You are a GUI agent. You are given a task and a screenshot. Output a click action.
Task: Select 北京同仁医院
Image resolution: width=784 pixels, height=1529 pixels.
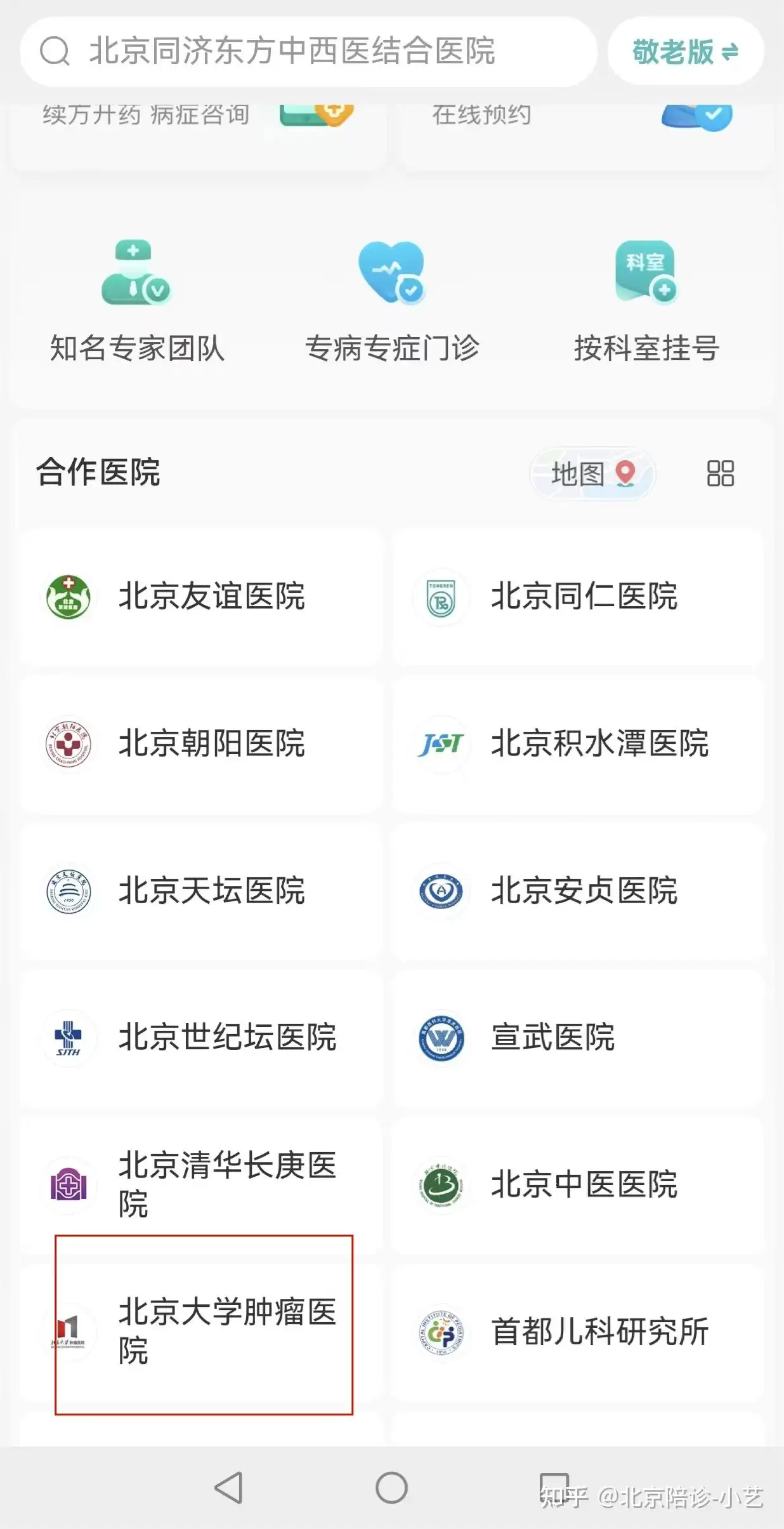click(x=578, y=597)
